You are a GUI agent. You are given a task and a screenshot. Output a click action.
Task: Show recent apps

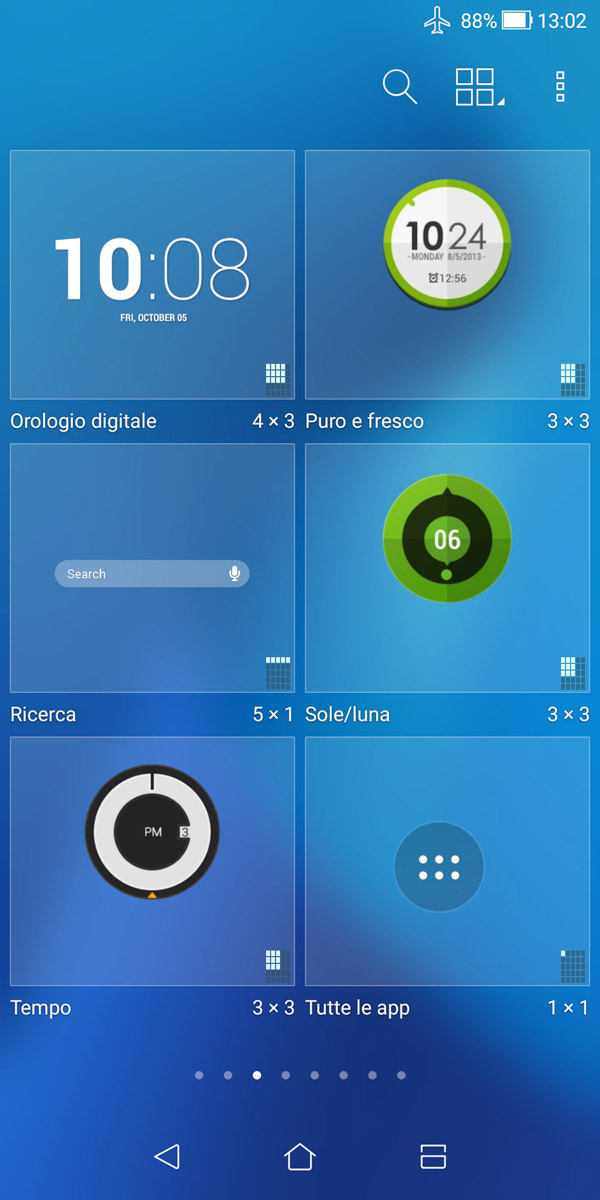433,1157
